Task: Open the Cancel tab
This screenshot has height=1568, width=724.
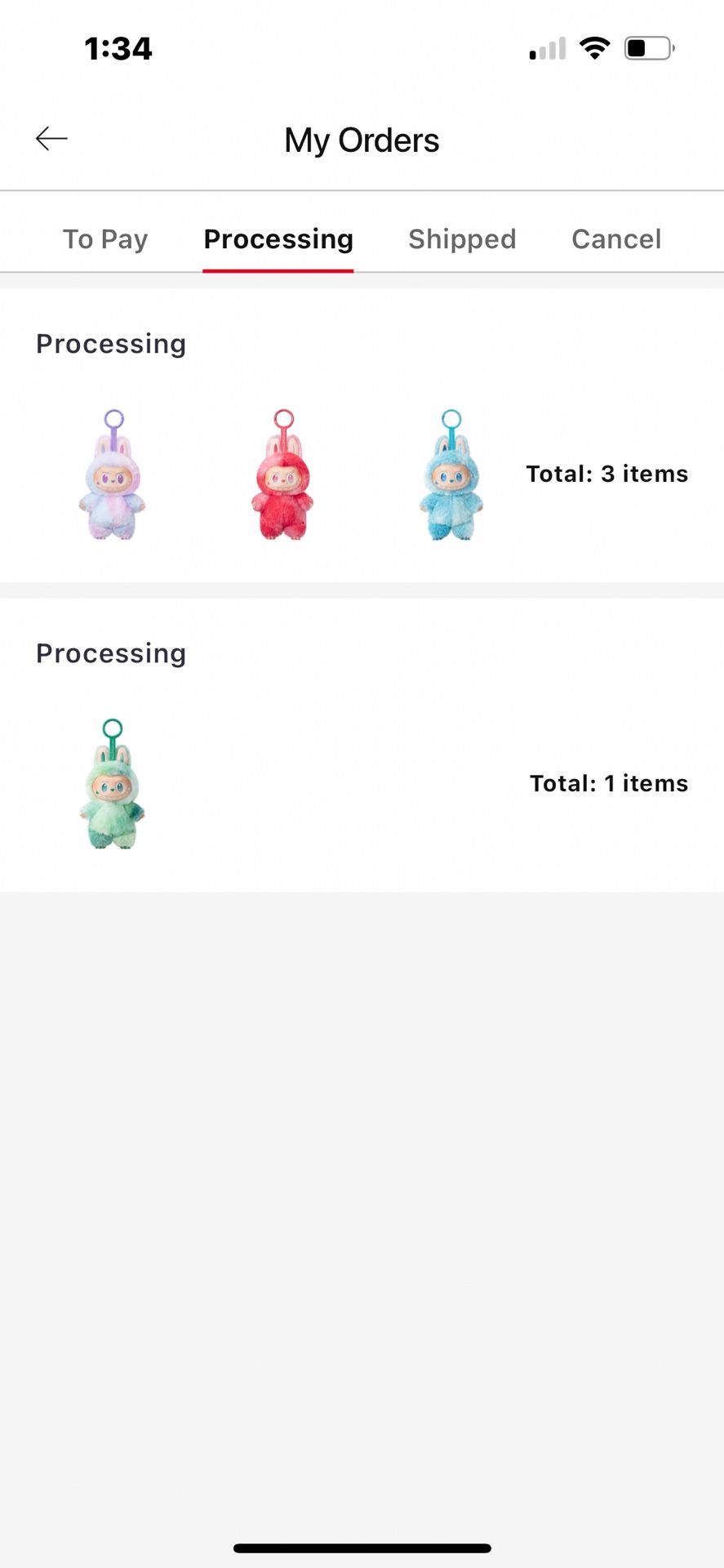Action: coord(616,239)
